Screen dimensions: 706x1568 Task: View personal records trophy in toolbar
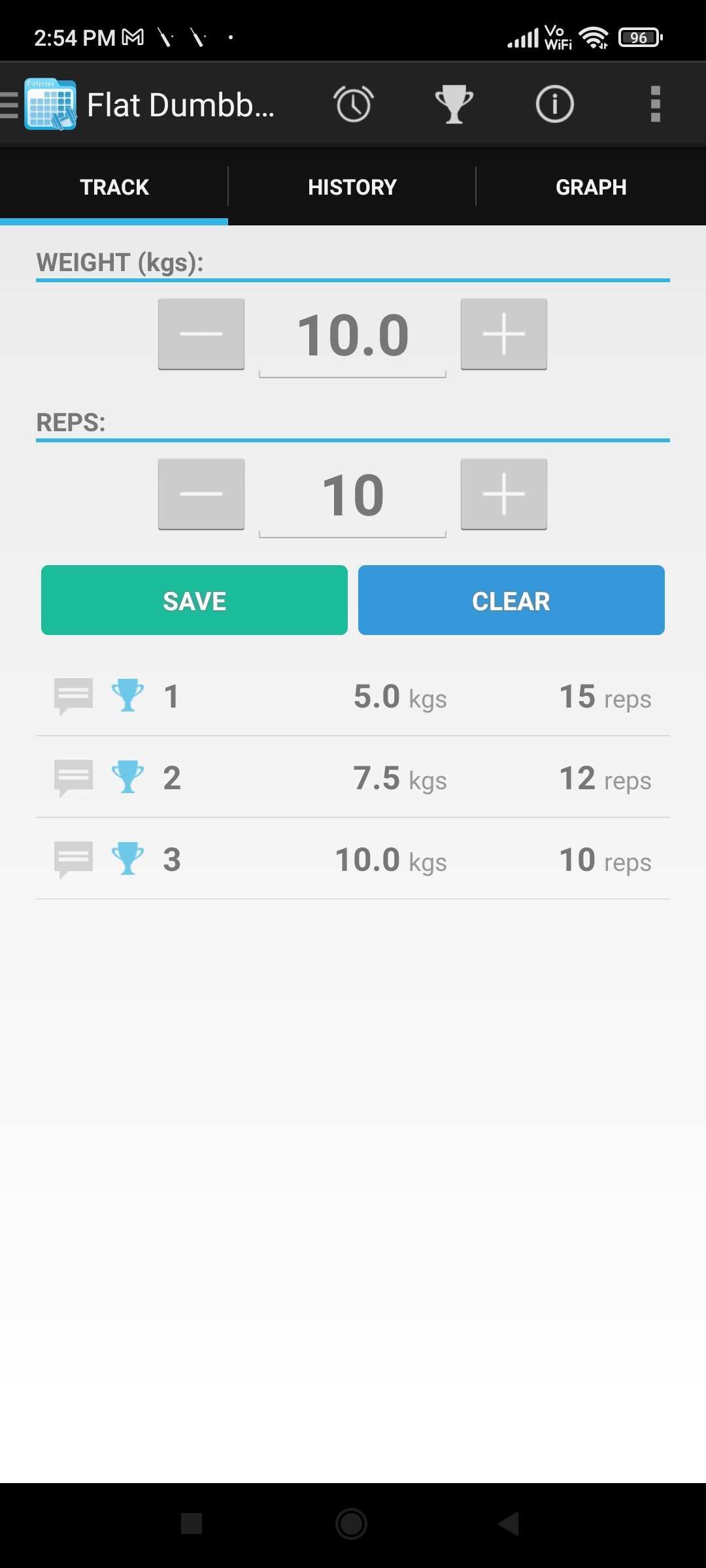tap(454, 105)
